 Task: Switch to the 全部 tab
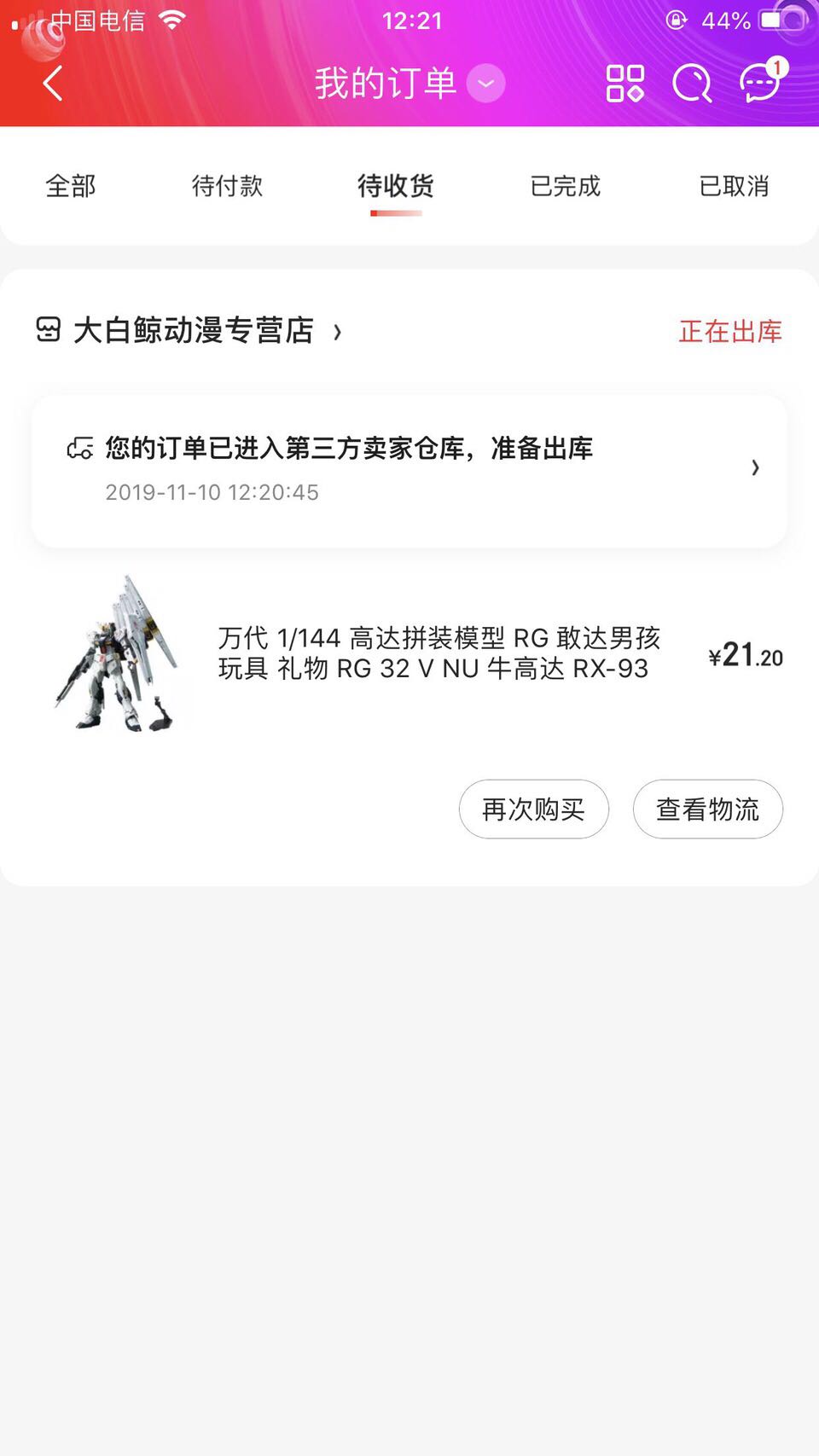click(x=71, y=186)
